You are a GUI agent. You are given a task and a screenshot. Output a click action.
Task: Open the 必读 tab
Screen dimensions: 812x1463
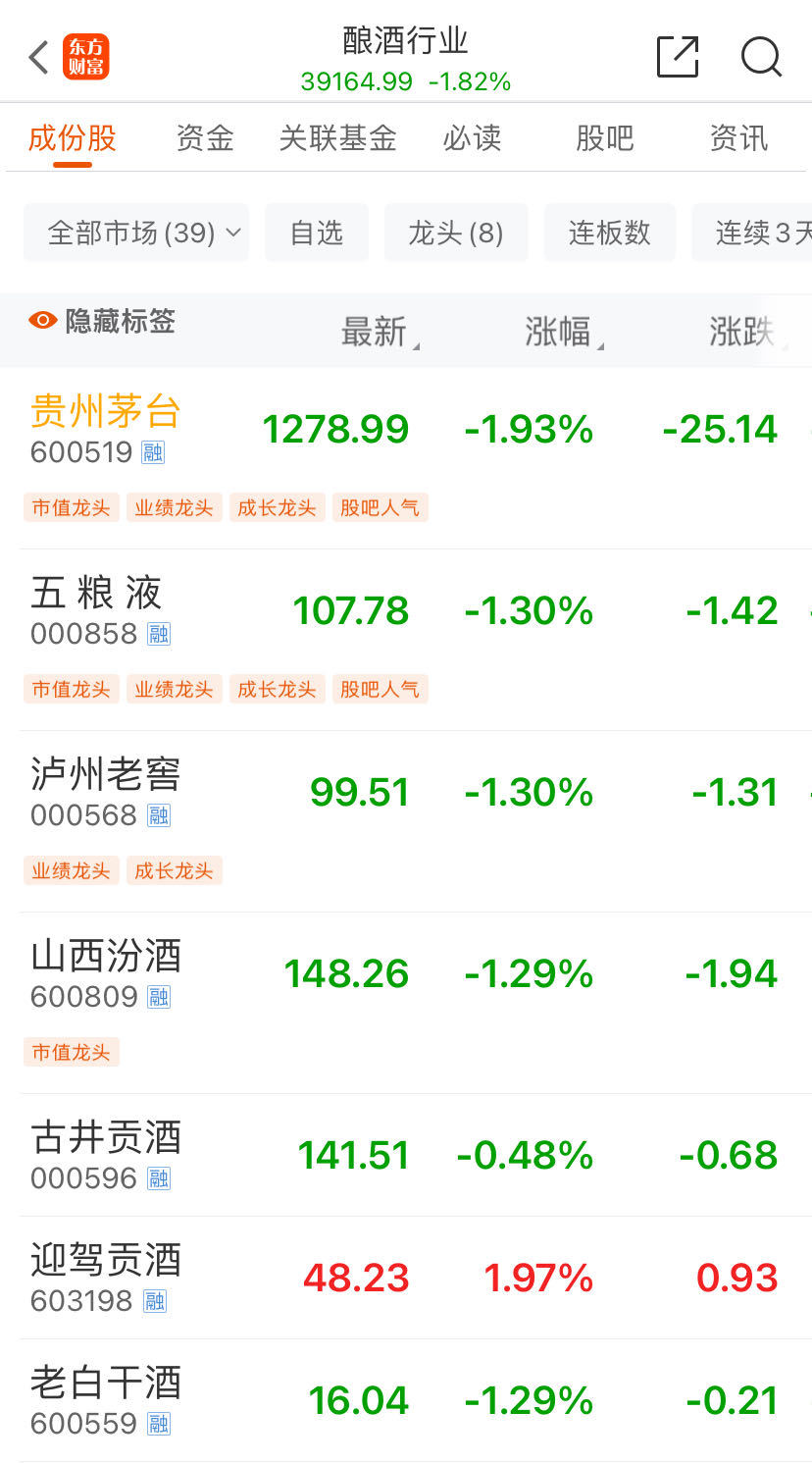click(x=472, y=138)
